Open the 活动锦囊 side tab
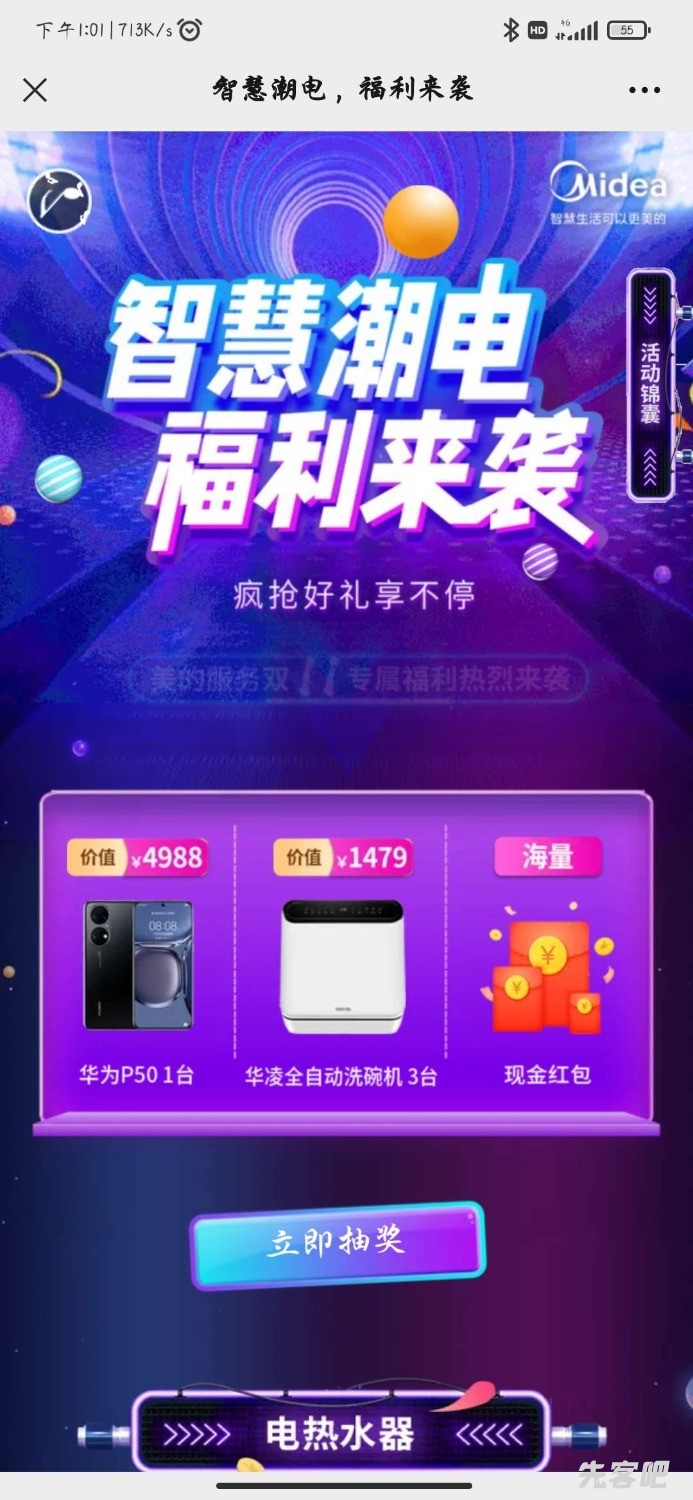 click(651, 385)
